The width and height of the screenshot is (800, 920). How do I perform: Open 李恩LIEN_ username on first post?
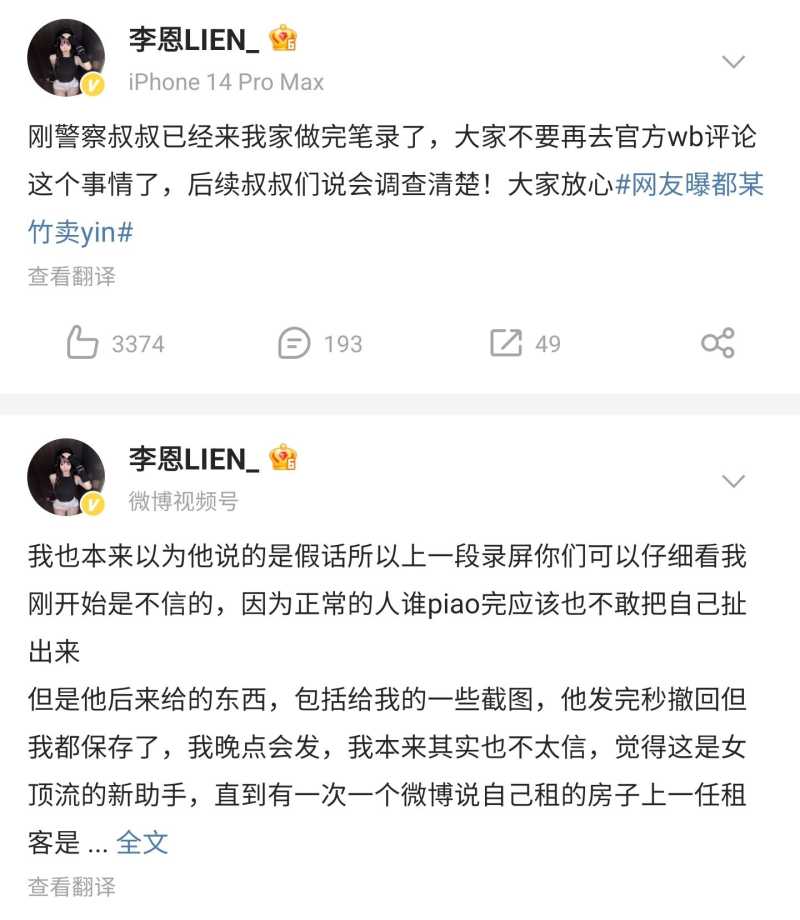194,40
